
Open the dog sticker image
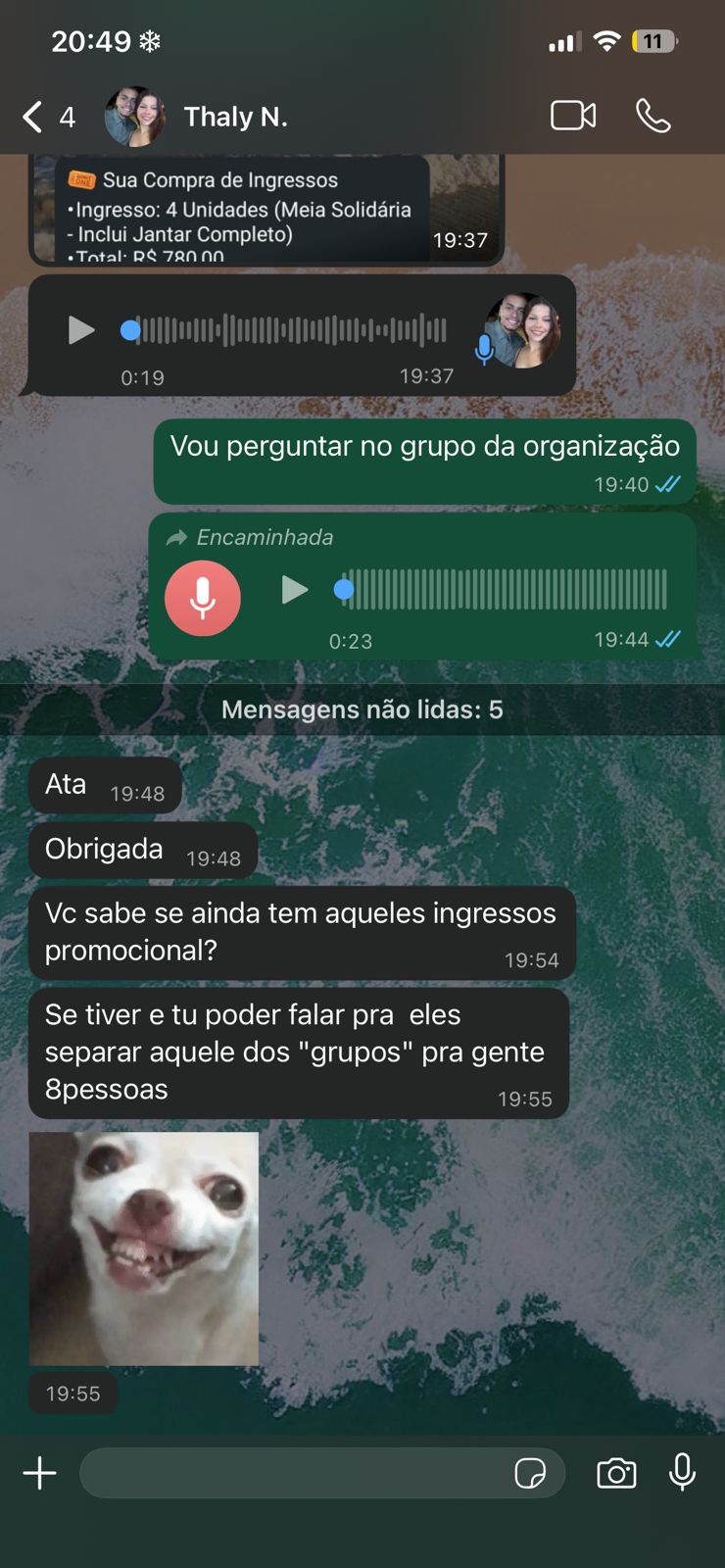click(144, 1248)
